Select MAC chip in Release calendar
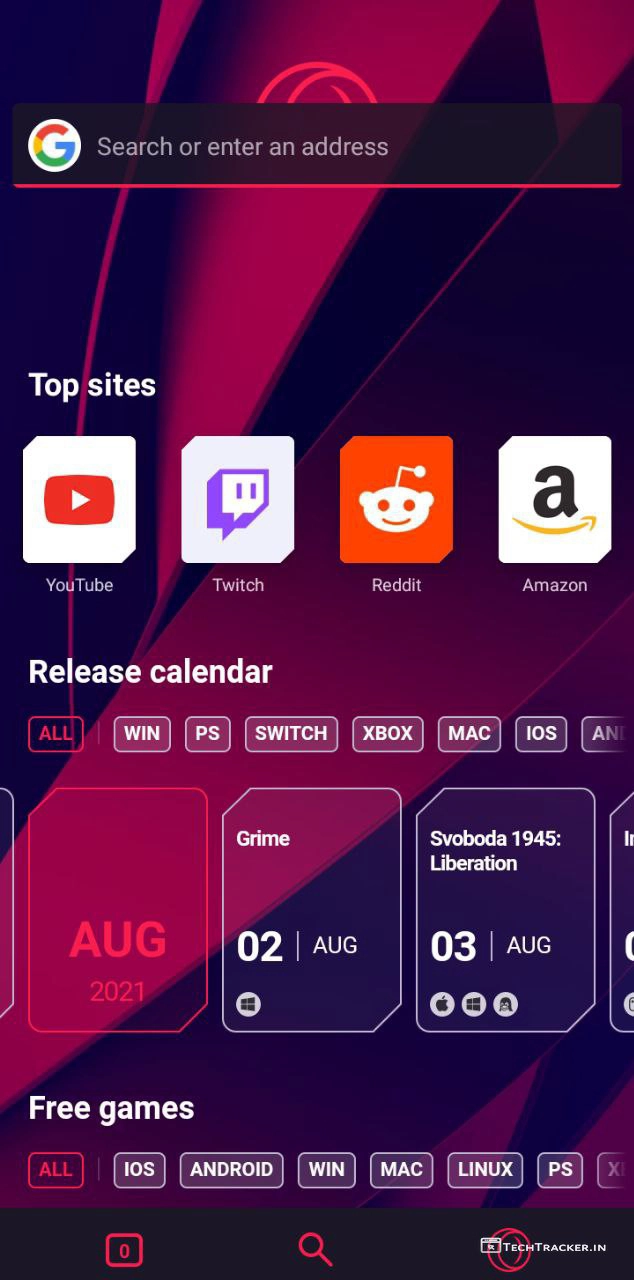Screen dimensions: 634x1280 (469, 733)
